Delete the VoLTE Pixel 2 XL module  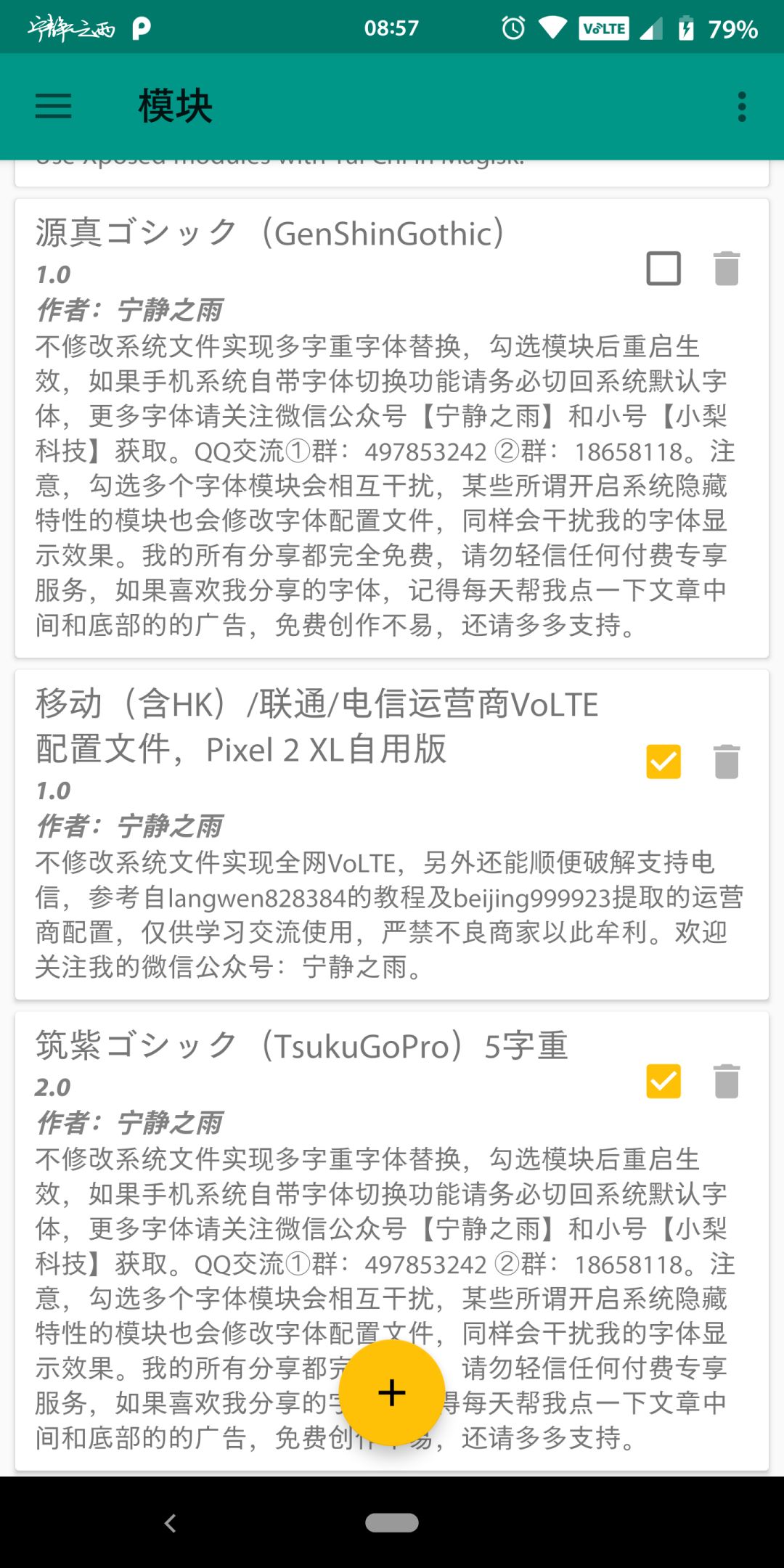coord(727,761)
